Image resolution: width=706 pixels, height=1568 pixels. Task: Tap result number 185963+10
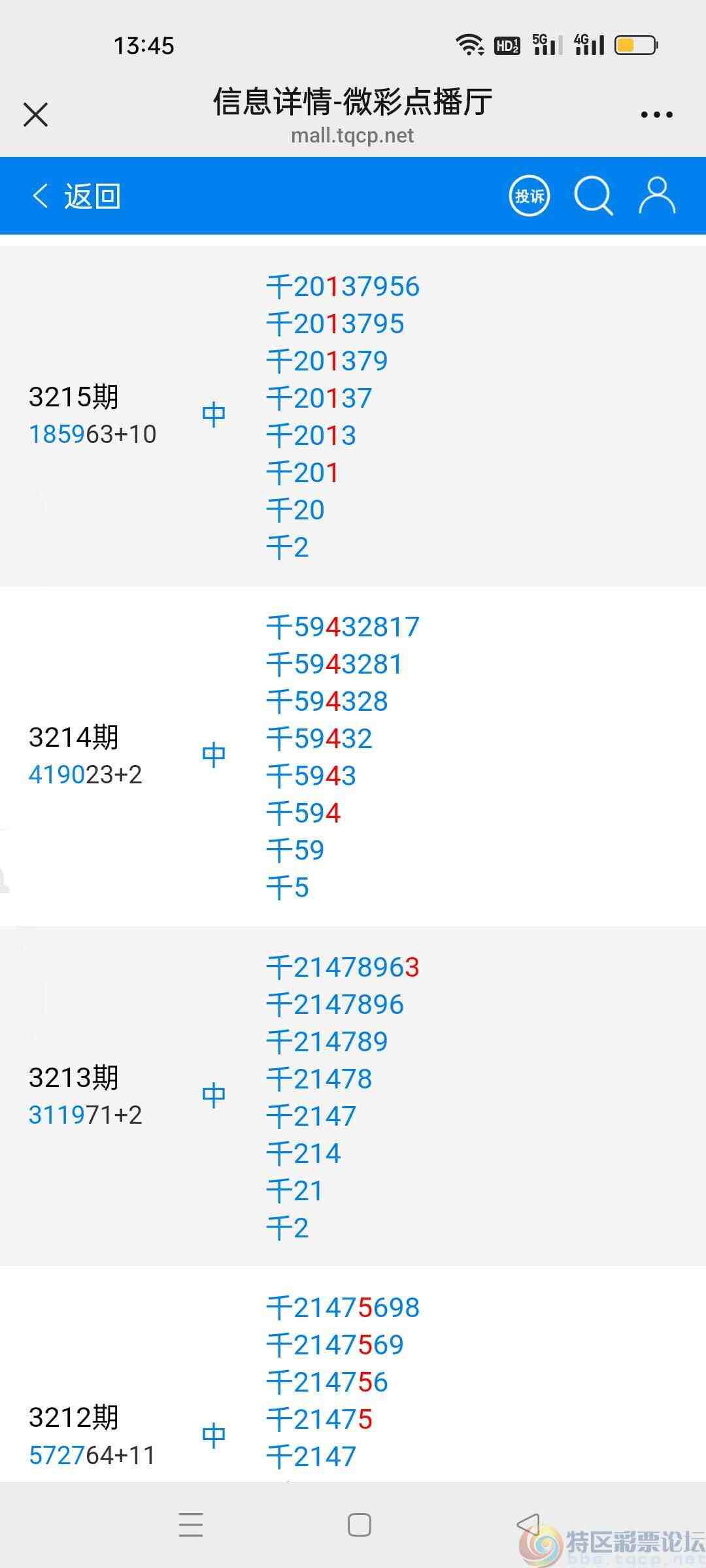[x=92, y=433]
